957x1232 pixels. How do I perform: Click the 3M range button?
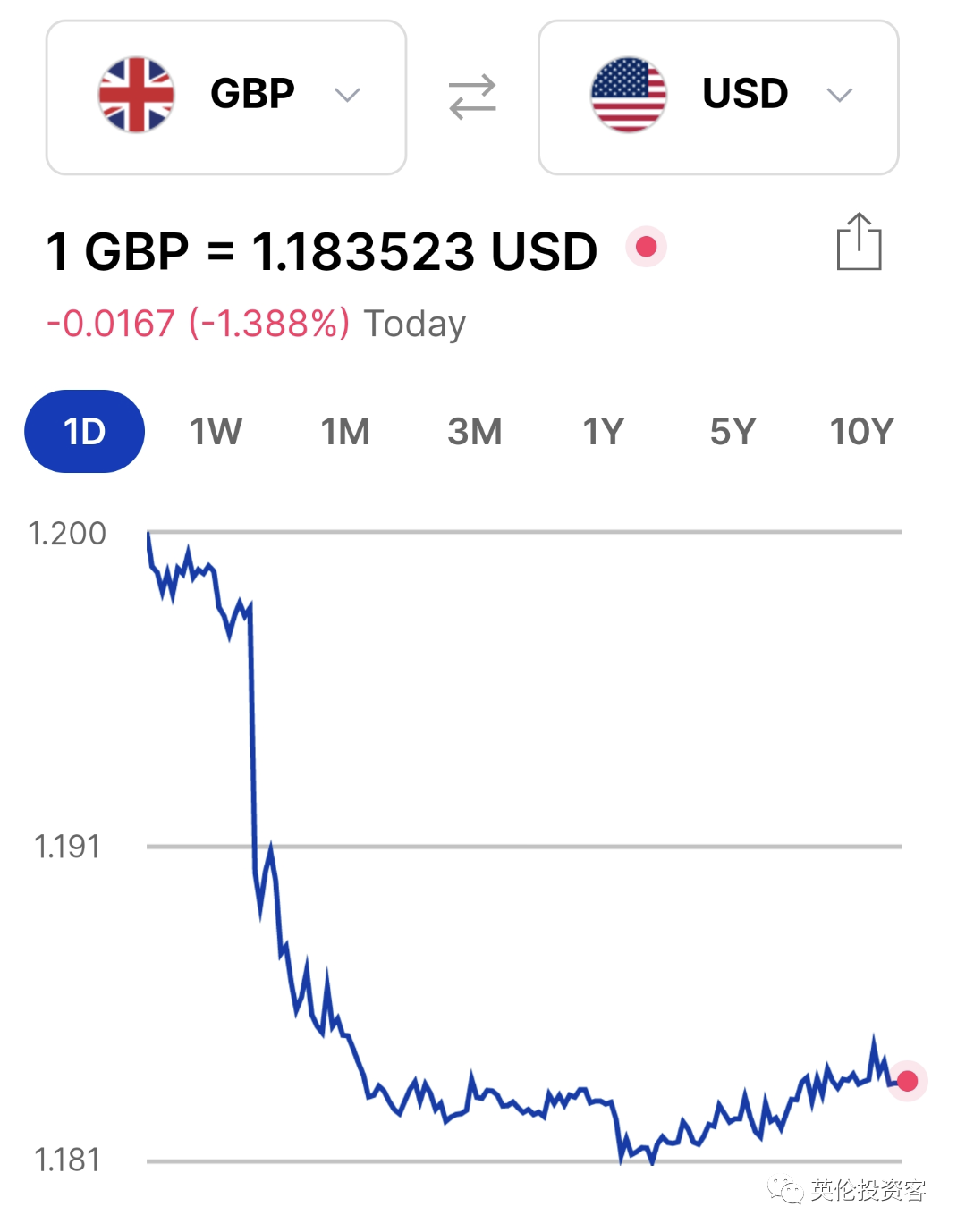476,430
